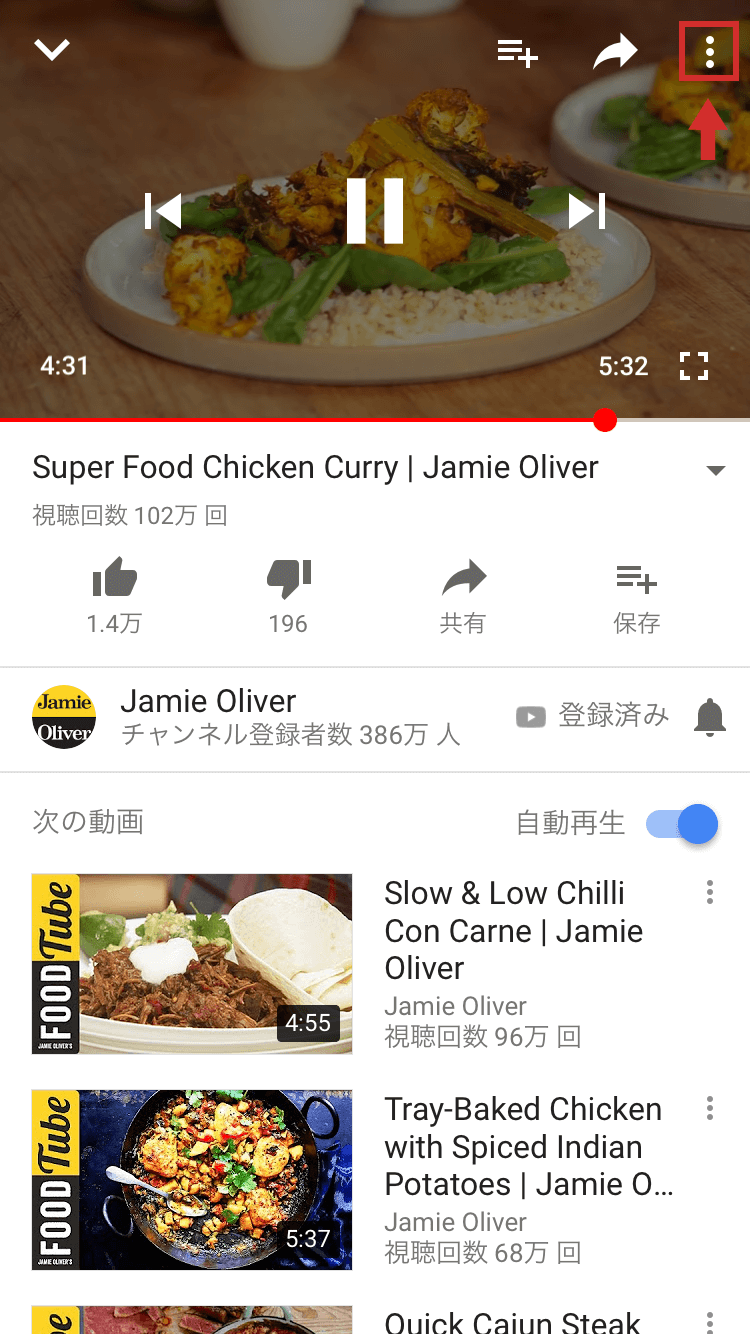Like this video
Image resolution: width=750 pixels, height=1334 pixels.
click(x=114, y=595)
